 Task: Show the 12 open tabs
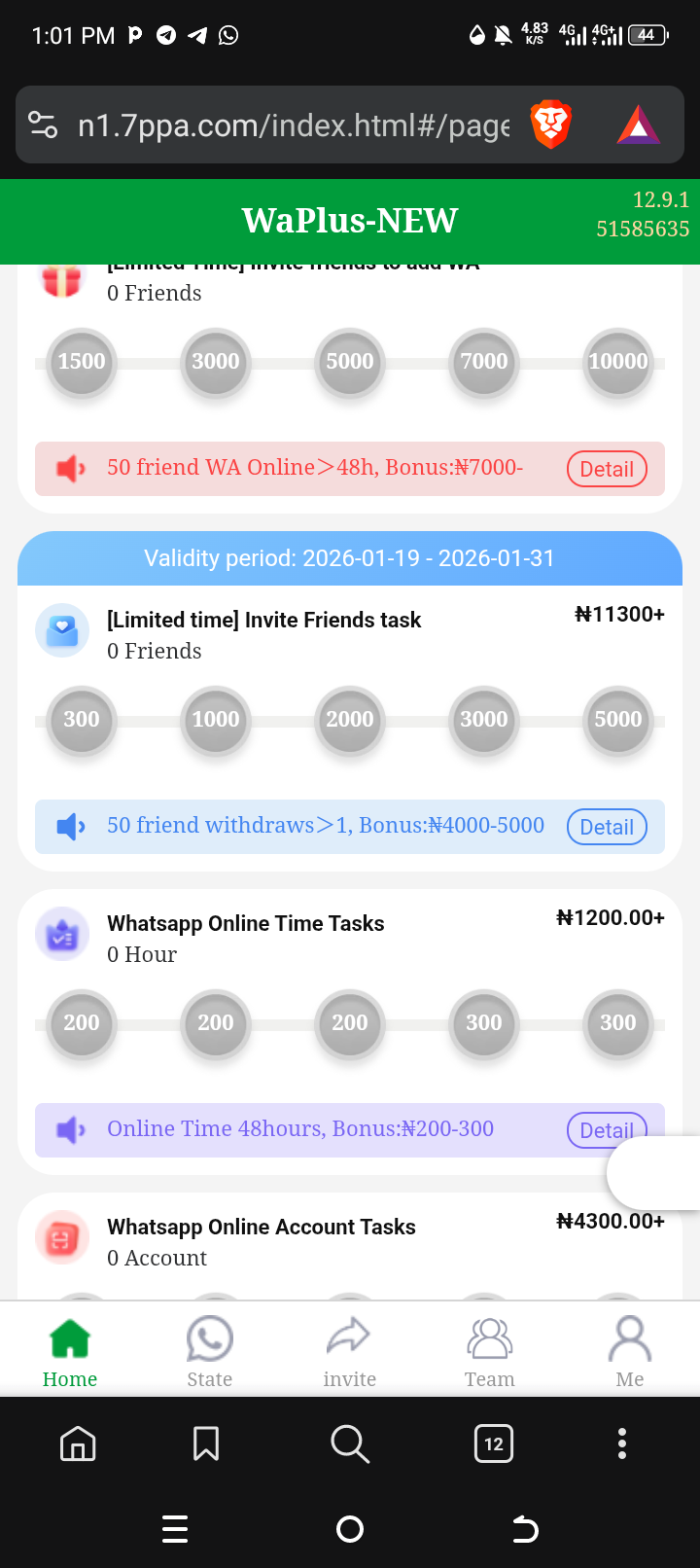tap(493, 1443)
